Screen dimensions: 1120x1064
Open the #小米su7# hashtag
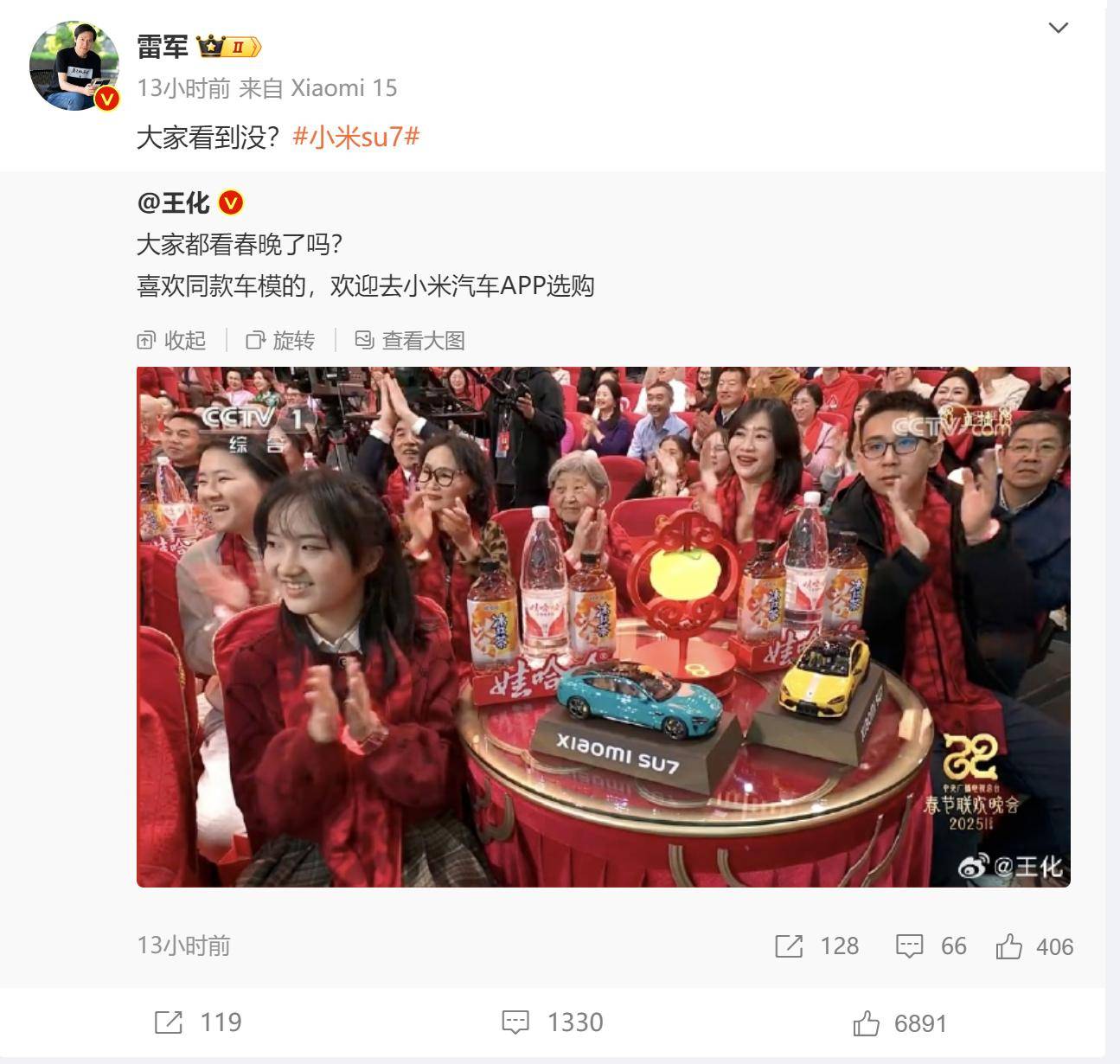355,137
